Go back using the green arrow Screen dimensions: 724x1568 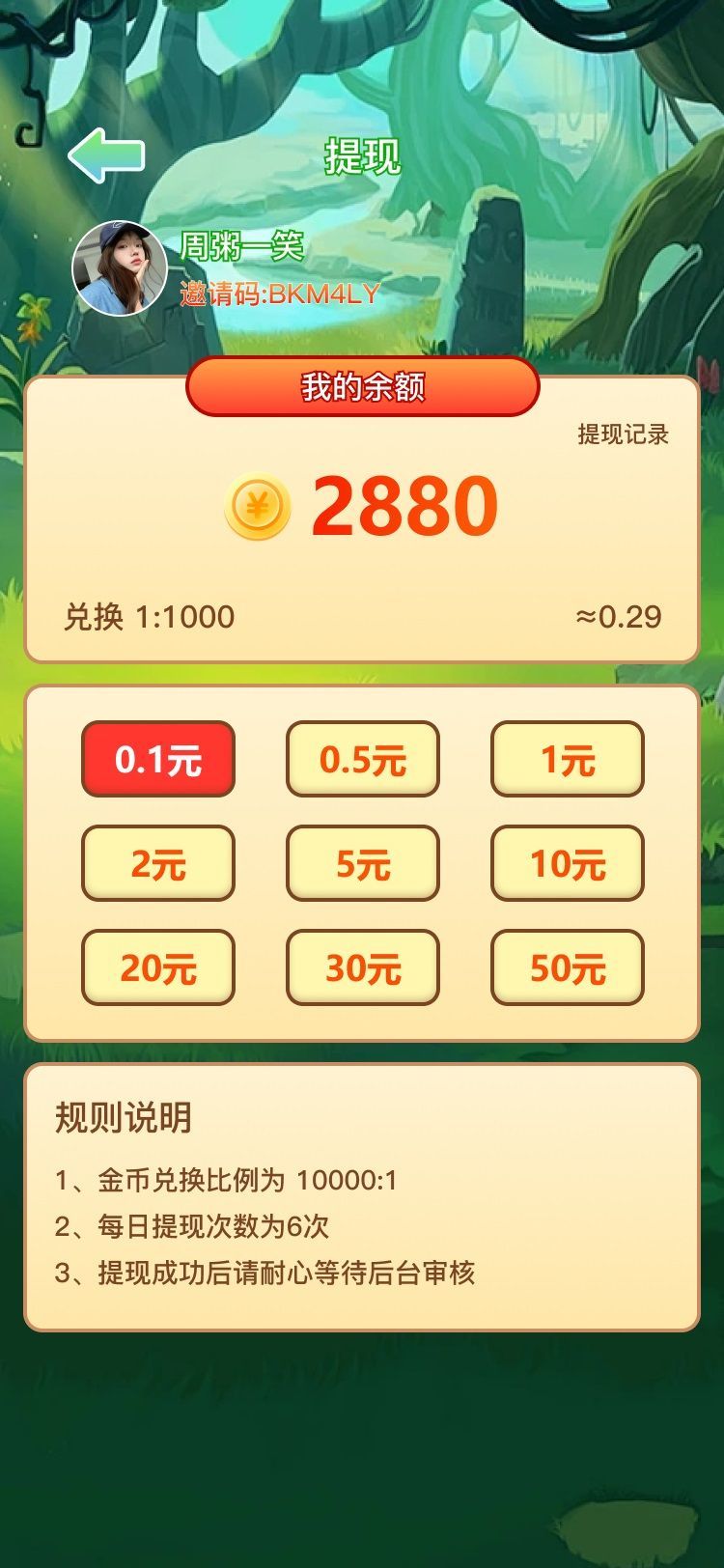click(x=106, y=155)
